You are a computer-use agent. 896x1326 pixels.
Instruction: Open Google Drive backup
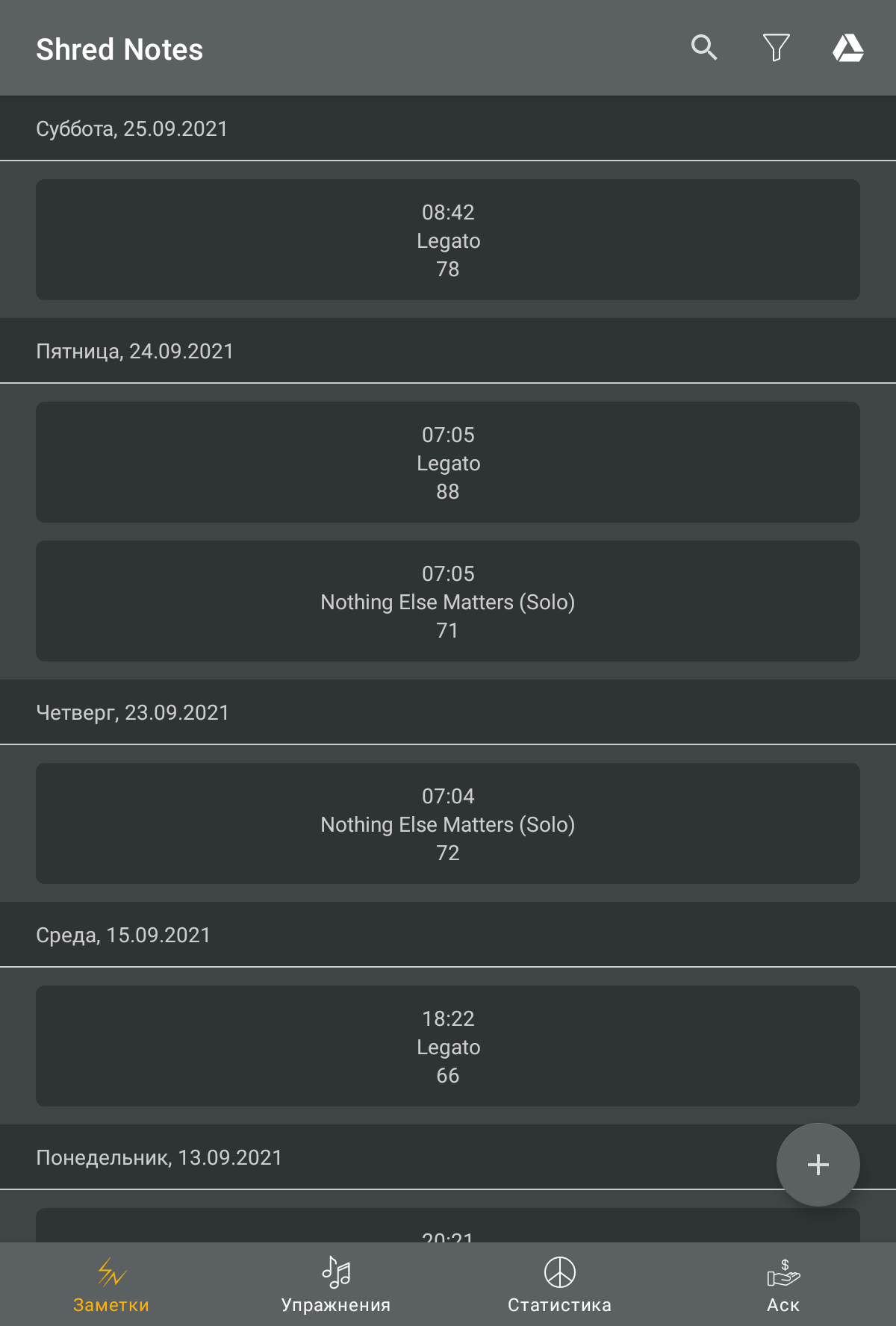[x=848, y=48]
